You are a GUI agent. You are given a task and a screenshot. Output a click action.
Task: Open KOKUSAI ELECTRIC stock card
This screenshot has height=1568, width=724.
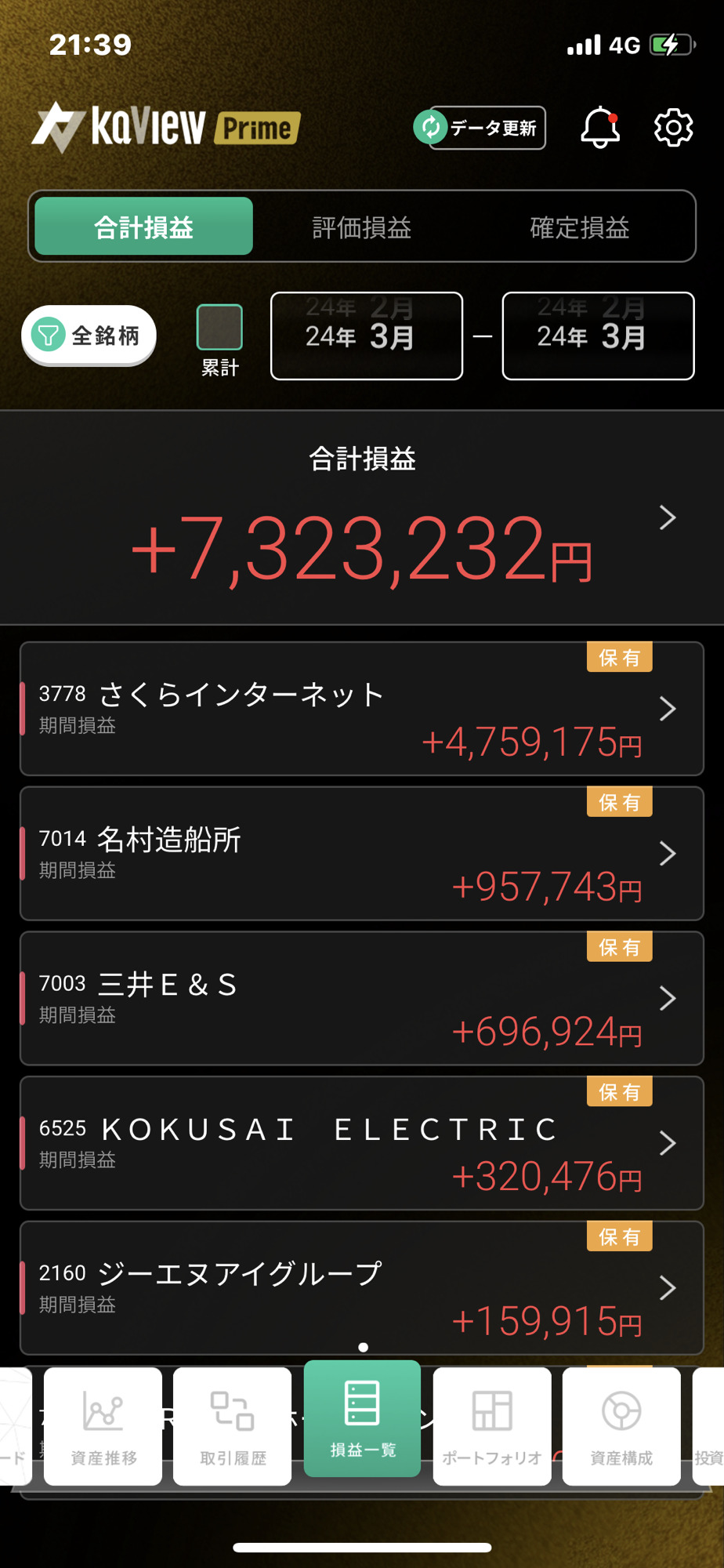(x=362, y=1143)
